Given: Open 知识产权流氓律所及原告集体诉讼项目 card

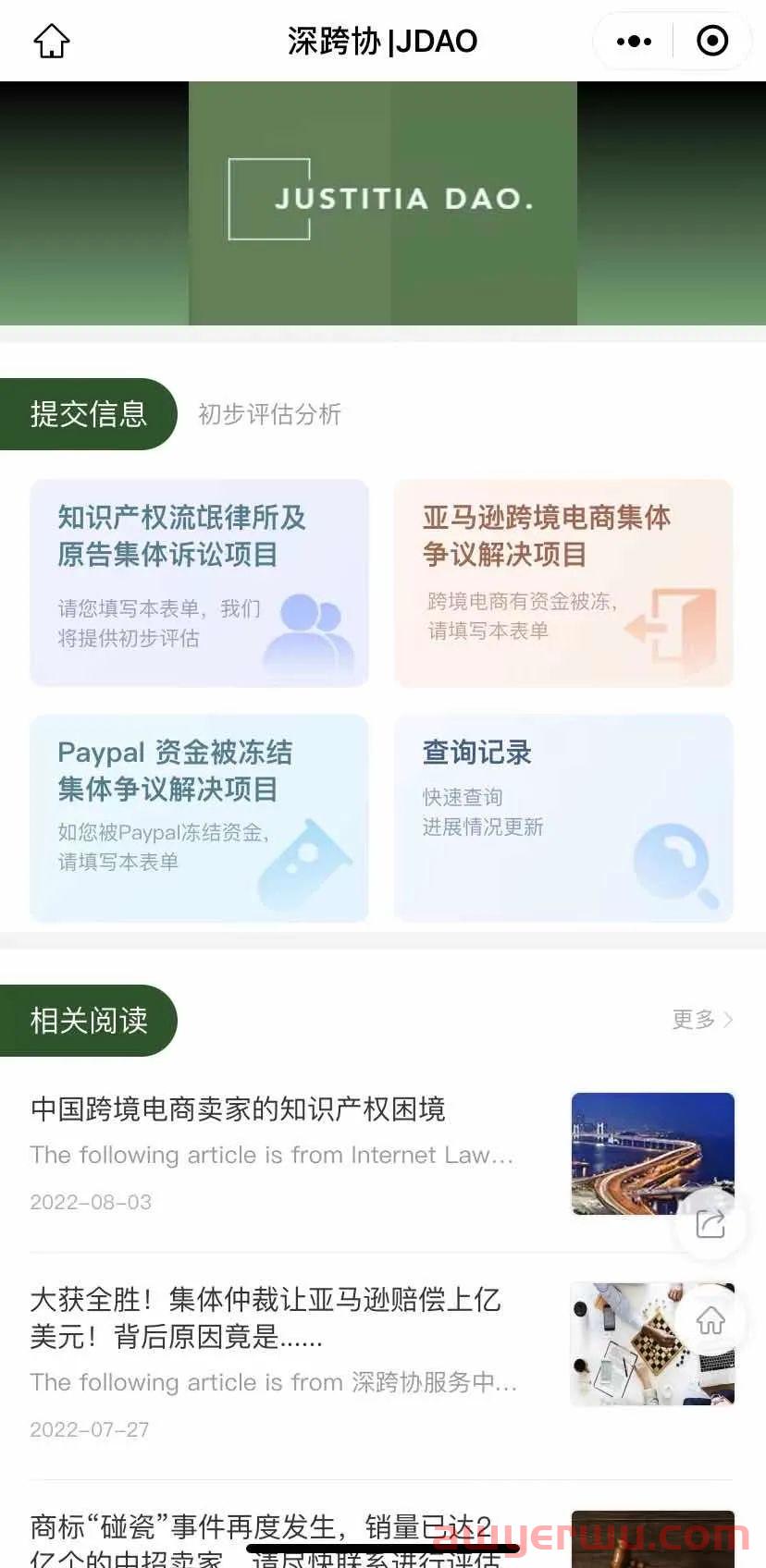Looking at the screenshot, I should pyautogui.click(x=199, y=582).
